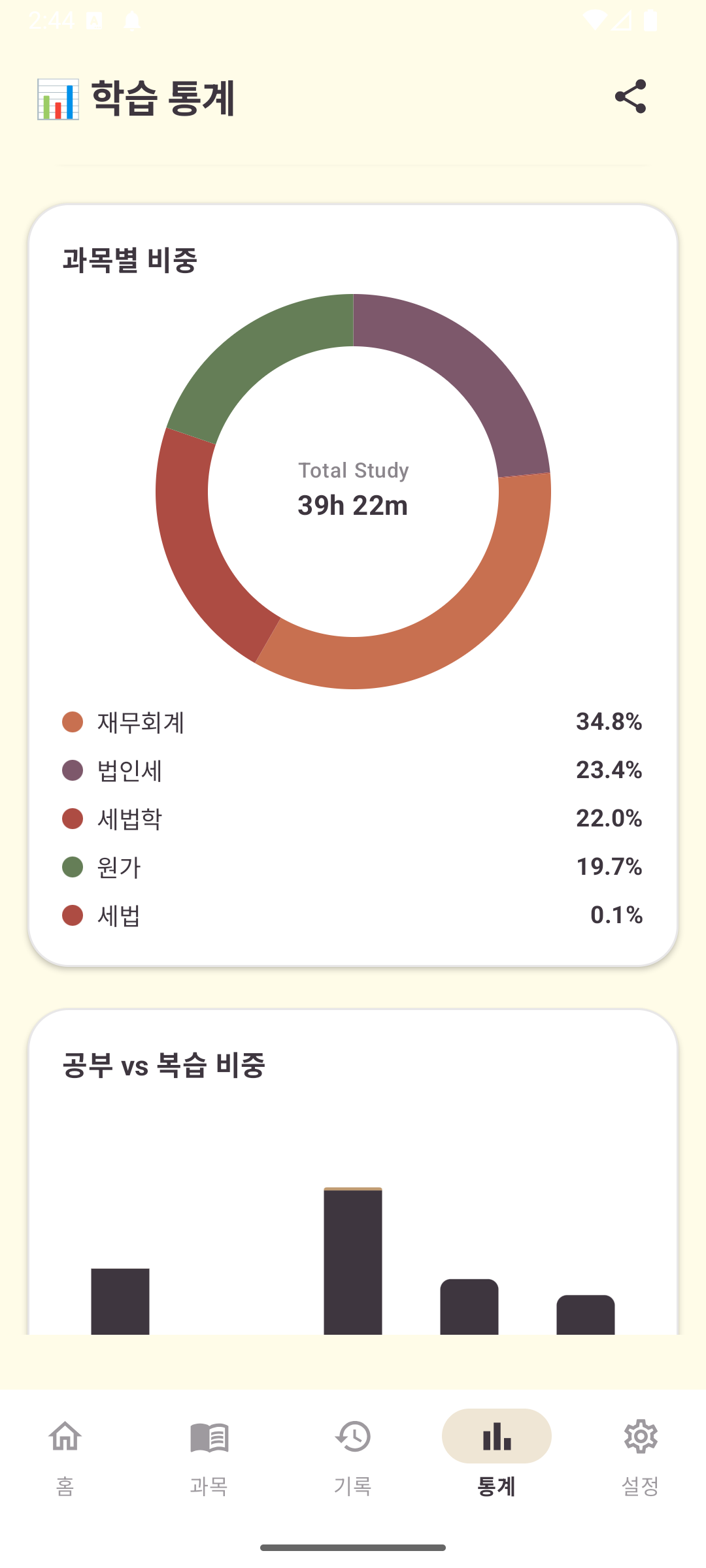Screen dimensions: 706x1568
Task: Toggle the 원가 series via its green dot
Action: 72,868
